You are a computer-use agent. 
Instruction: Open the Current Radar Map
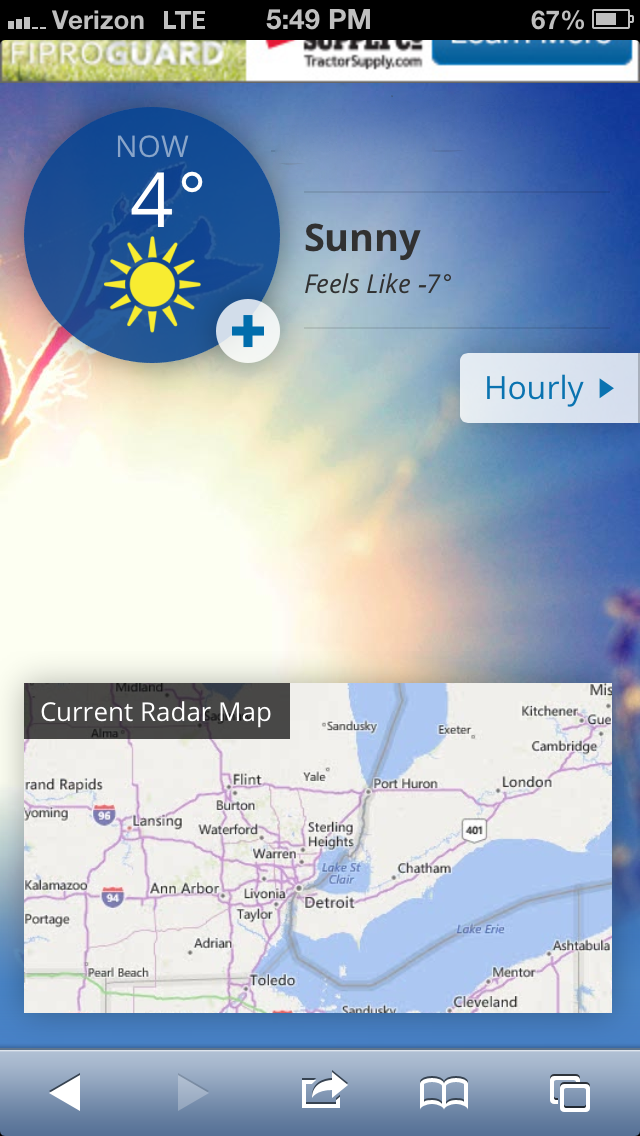click(x=318, y=848)
